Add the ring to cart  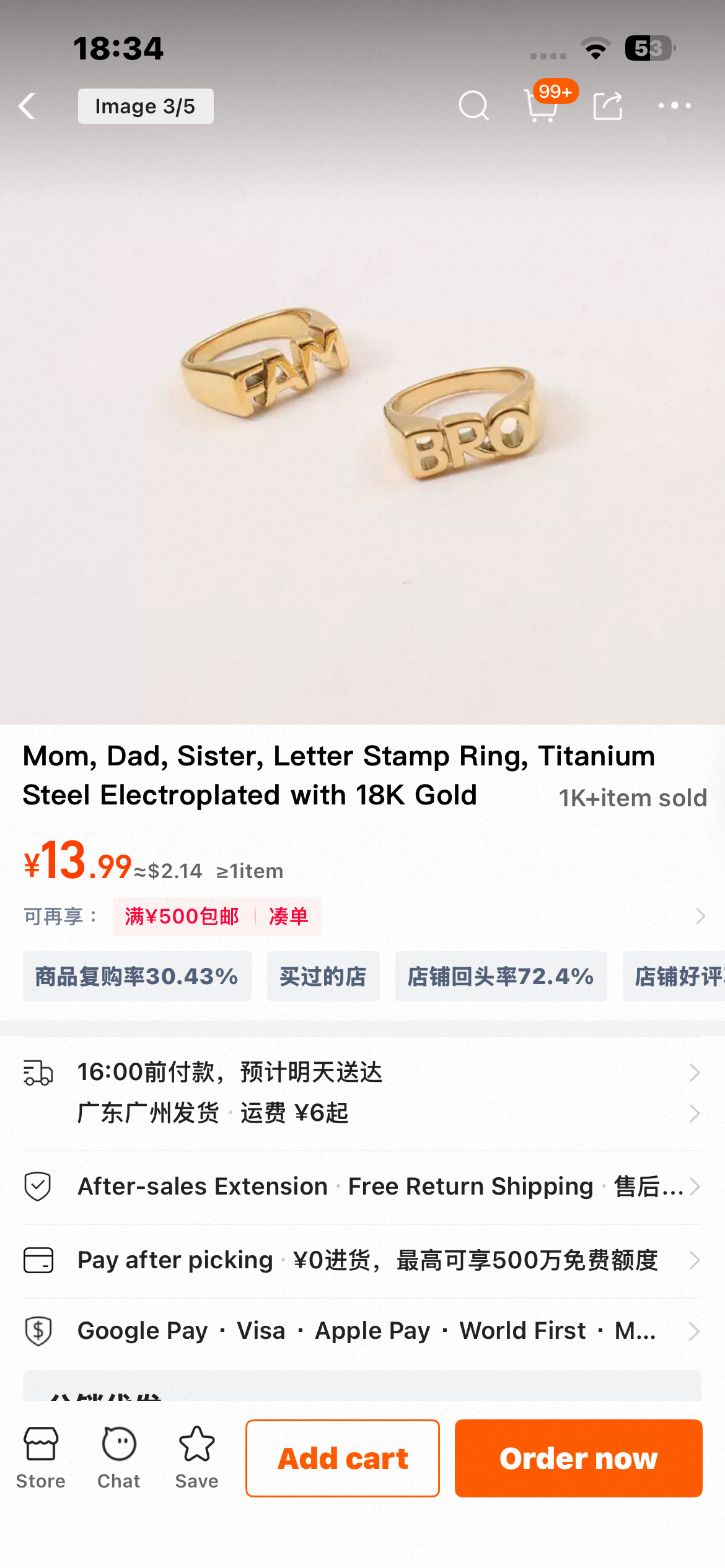pos(343,1458)
